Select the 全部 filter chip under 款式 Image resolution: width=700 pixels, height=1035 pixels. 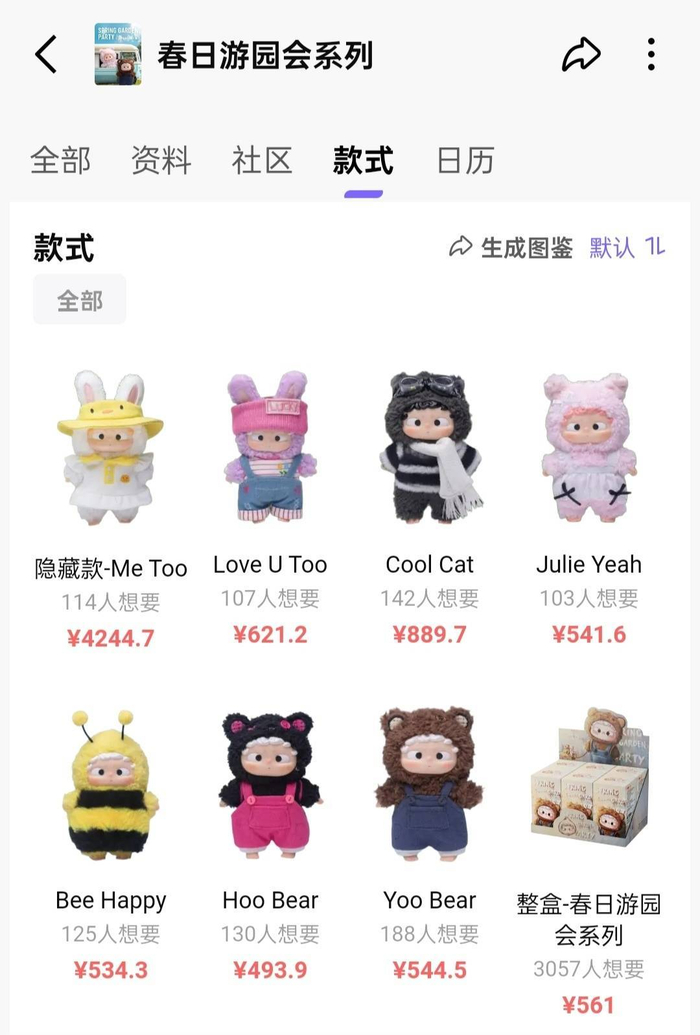[80, 300]
